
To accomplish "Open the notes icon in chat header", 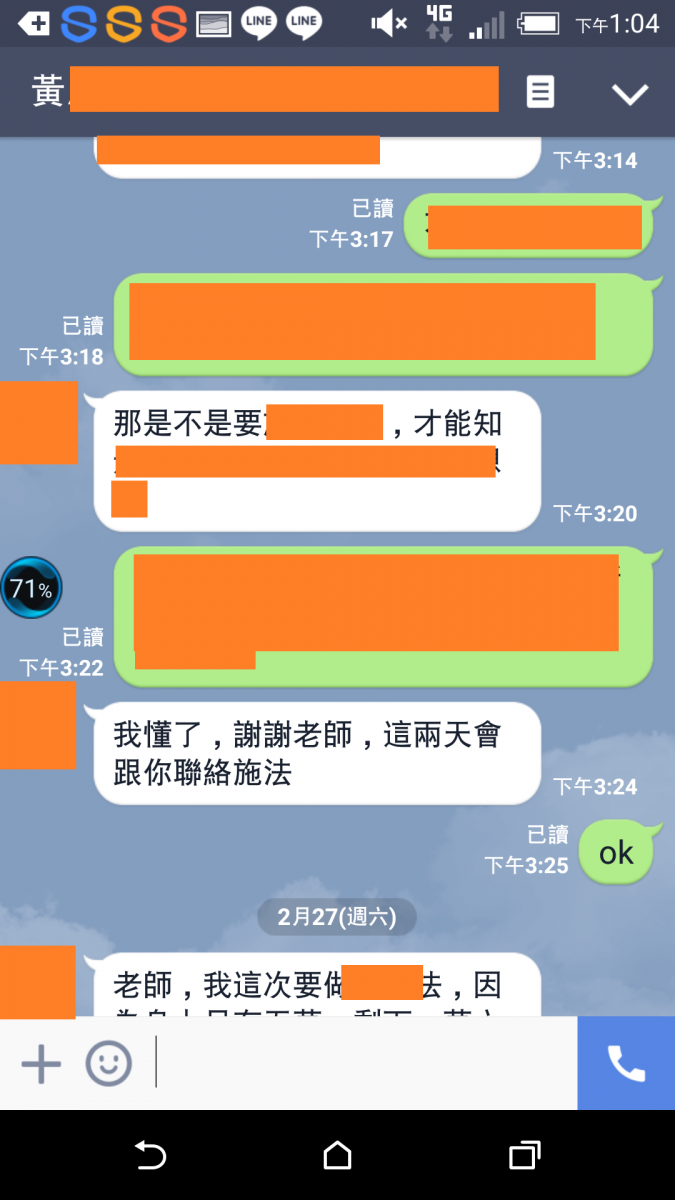I will coord(540,93).
